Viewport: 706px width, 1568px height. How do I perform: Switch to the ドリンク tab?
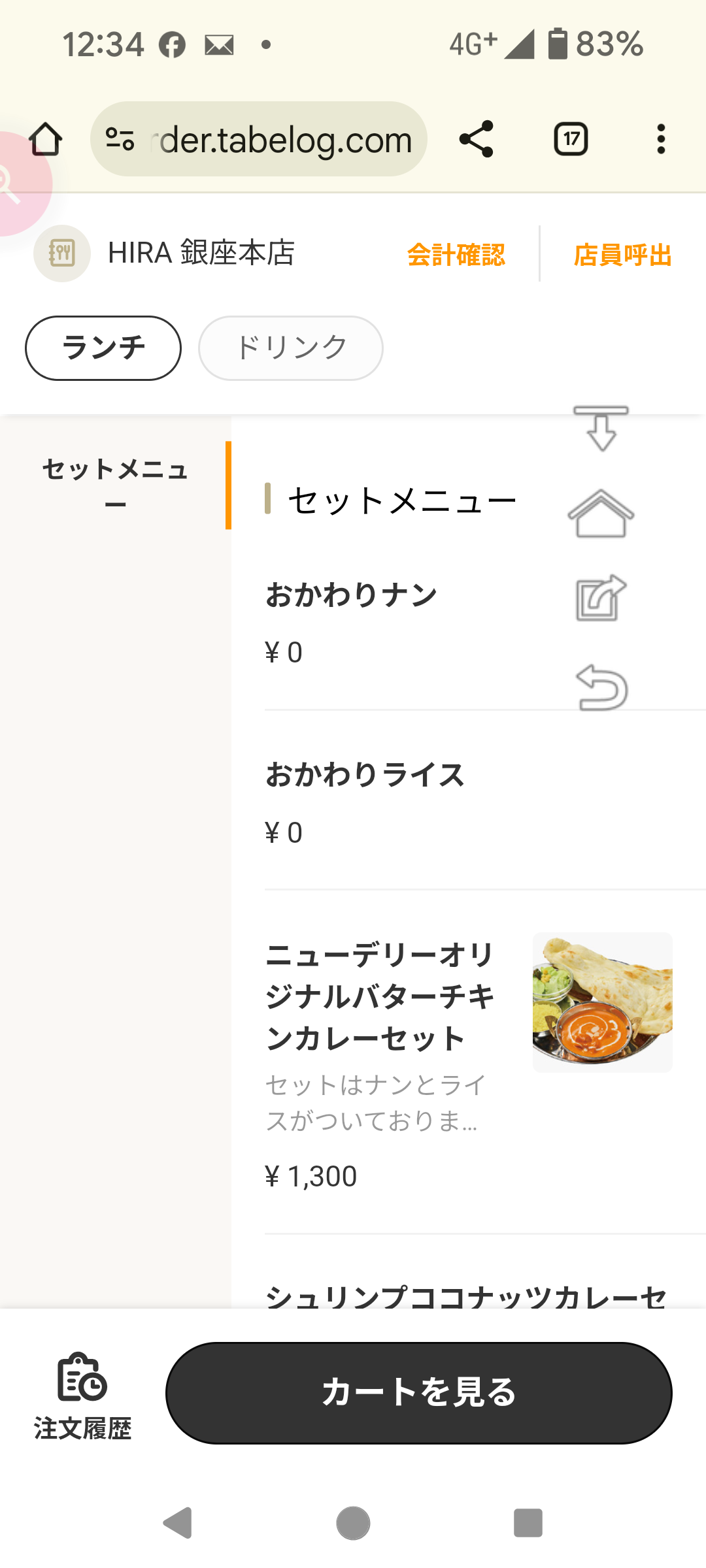(290, 348)
